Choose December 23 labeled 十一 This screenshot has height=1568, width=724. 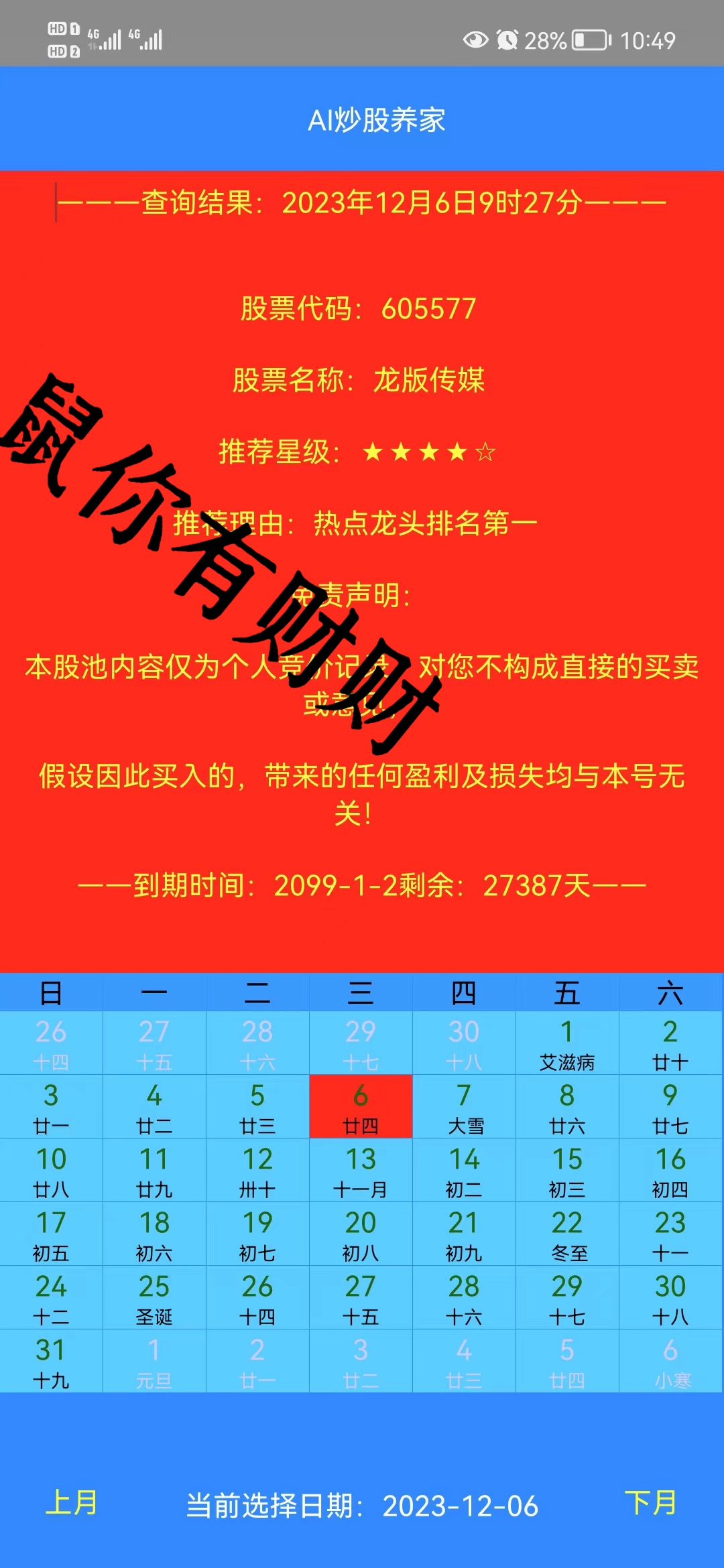[670, 1234]
